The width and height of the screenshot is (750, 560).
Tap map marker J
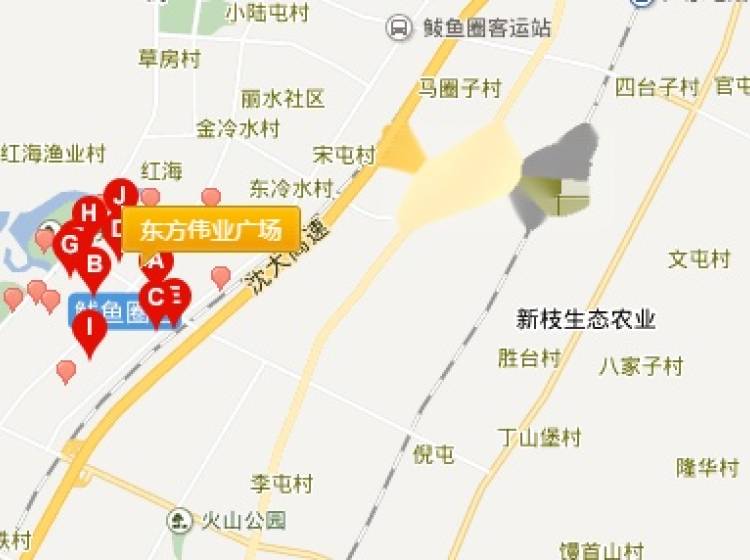121,195
